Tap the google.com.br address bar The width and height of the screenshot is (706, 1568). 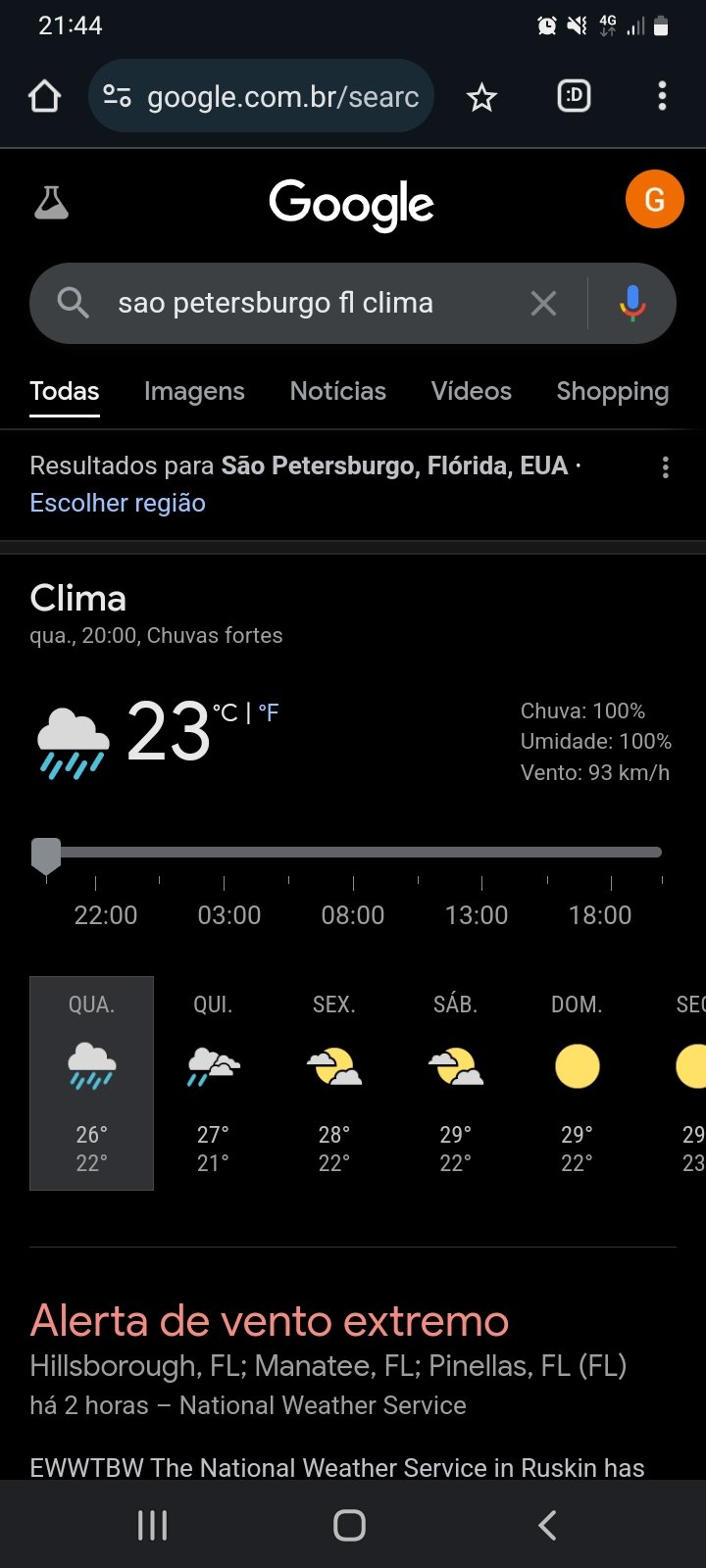pyautogui.click(x=261, y=96)
